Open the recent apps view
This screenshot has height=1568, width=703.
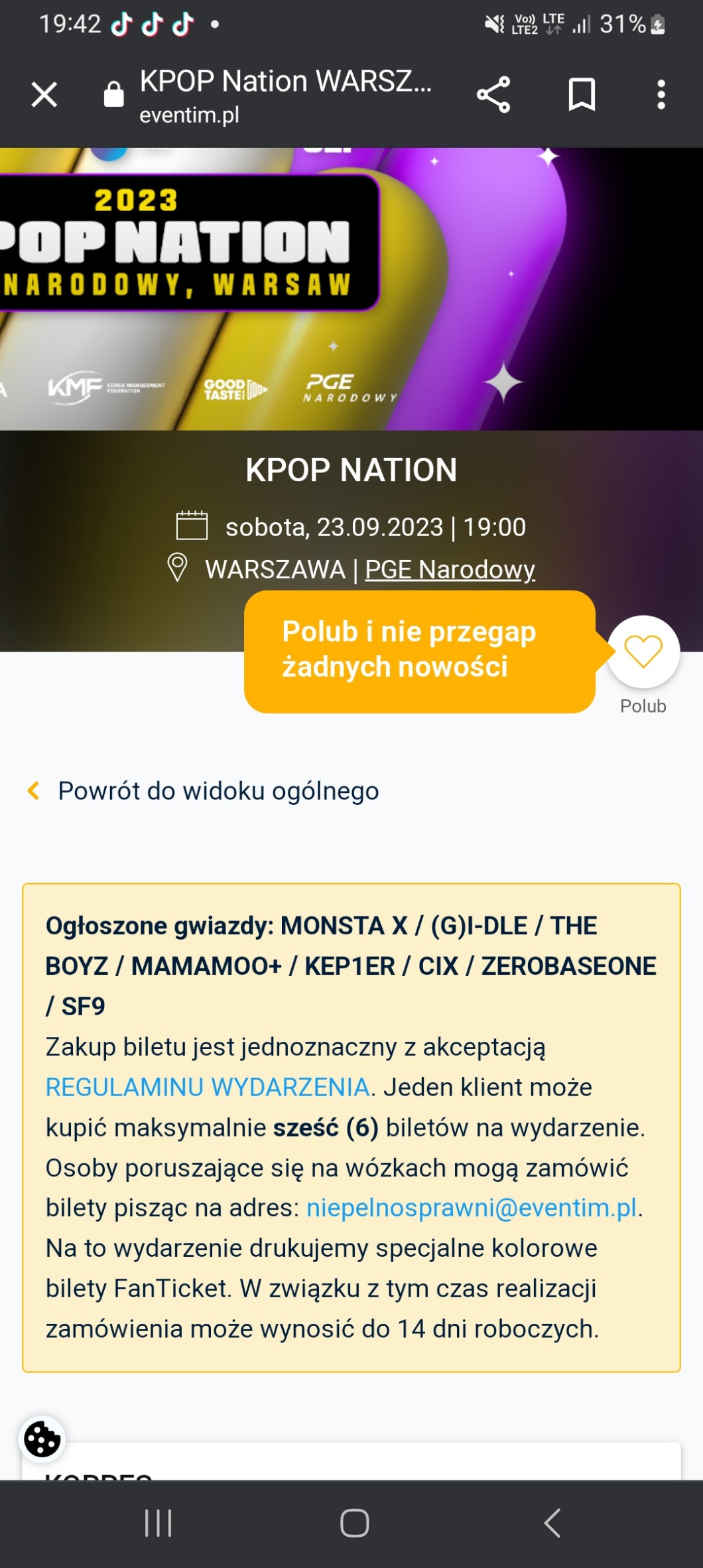click(x=159, y=1523)
